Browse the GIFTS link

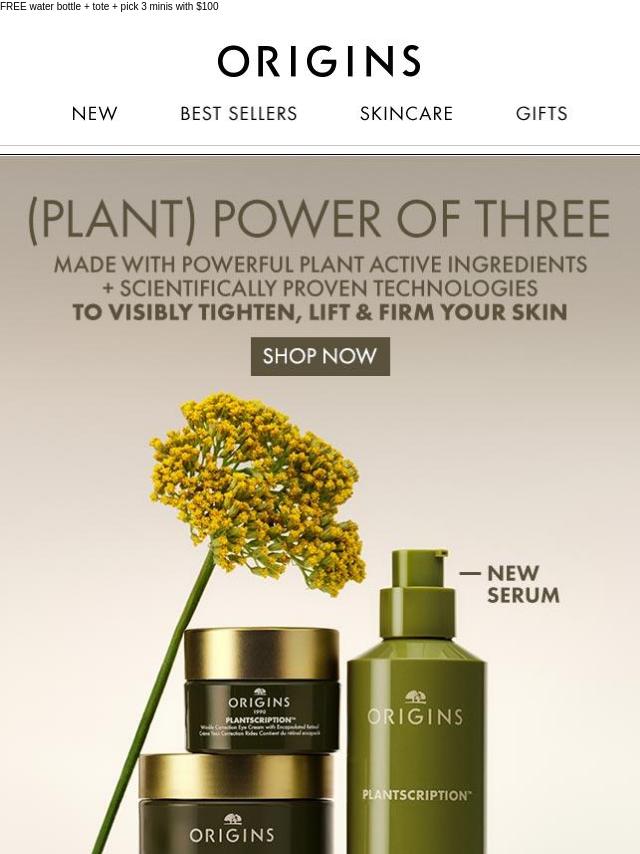541,114
